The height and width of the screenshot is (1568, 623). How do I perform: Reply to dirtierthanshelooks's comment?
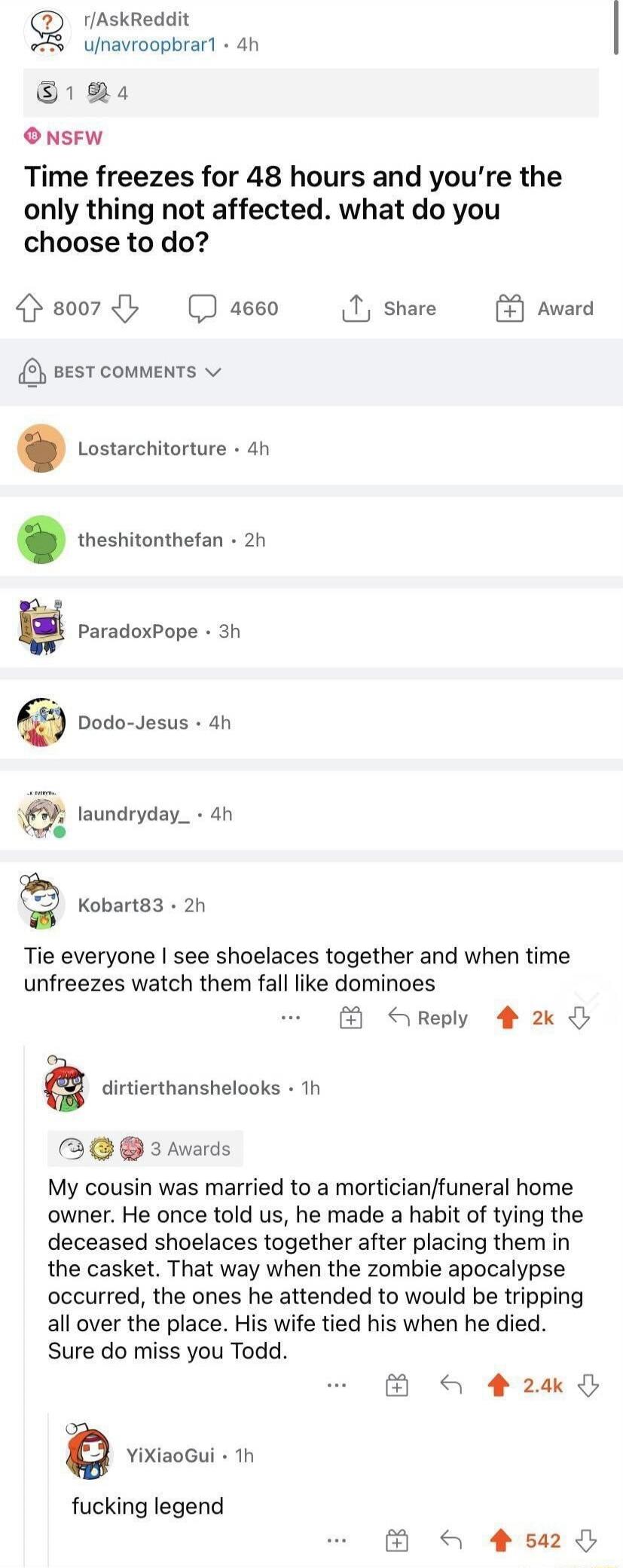pos(450,1385)
